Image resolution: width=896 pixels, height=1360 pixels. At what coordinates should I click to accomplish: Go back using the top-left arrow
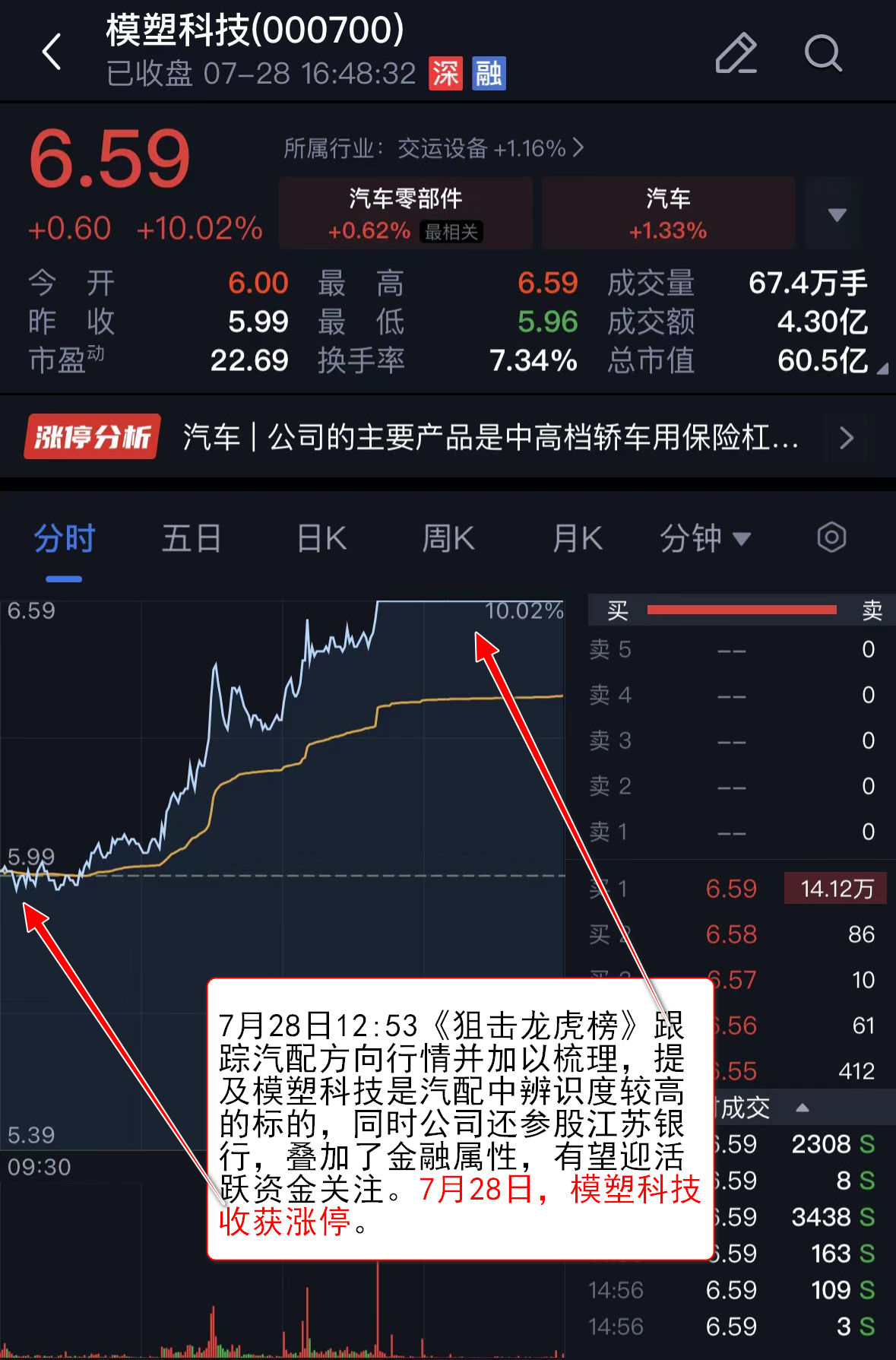click(x=52, y=52)
